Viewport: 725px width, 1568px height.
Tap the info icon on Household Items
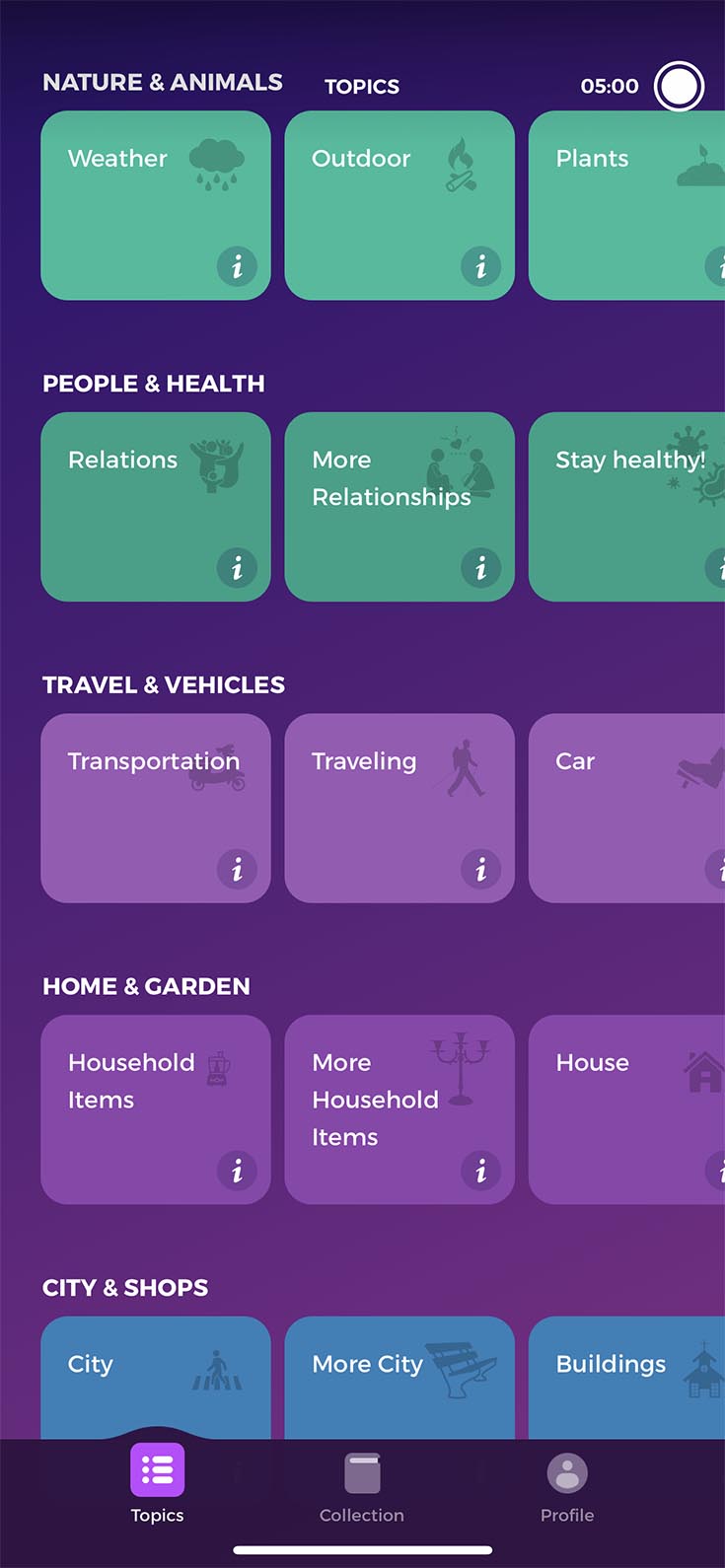coord(237,1171)
